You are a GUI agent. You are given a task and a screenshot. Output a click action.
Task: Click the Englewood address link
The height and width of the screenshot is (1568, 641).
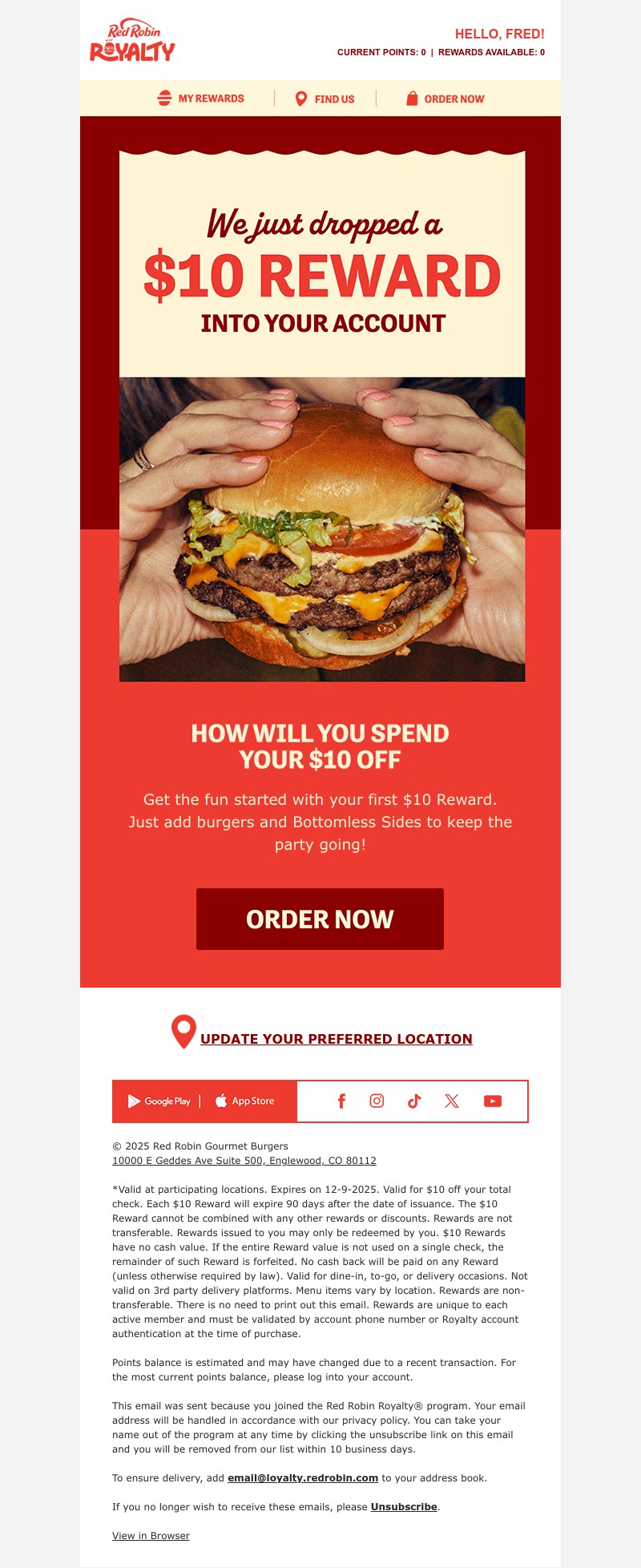244,1160
